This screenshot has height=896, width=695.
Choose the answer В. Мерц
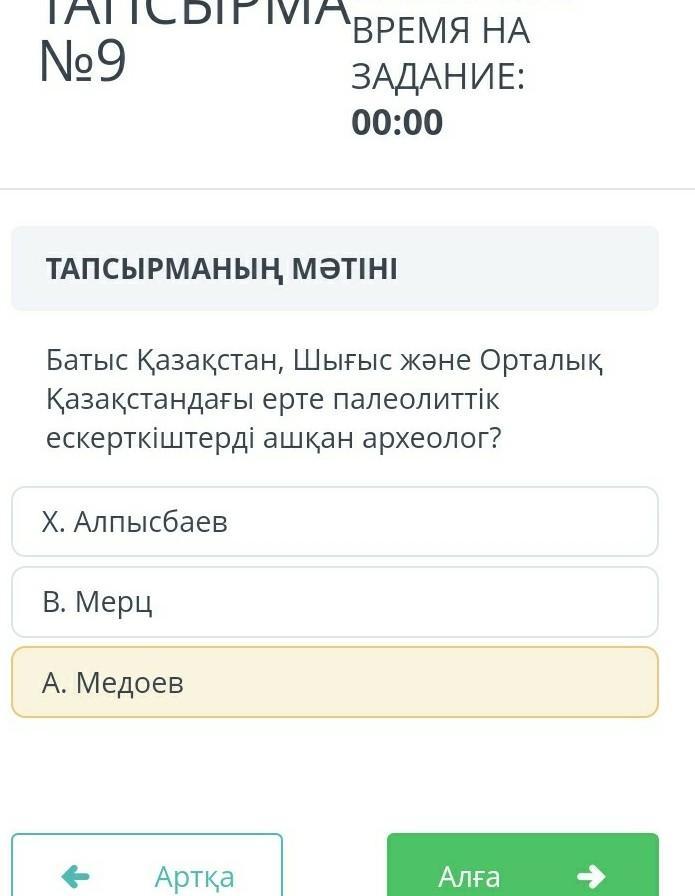point(335,602)
